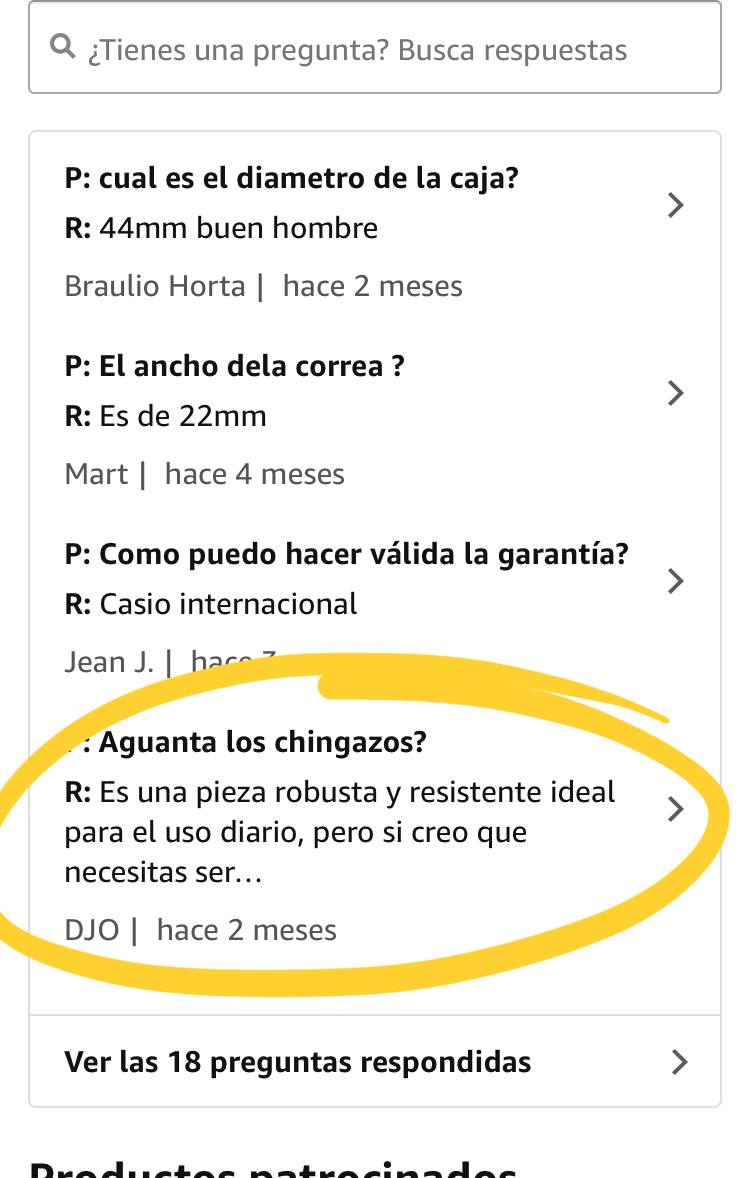The image size is (750, 1178).
Task: Open the question about ancho de la correa
Action: pyautogui.click(x=374, y=392)
